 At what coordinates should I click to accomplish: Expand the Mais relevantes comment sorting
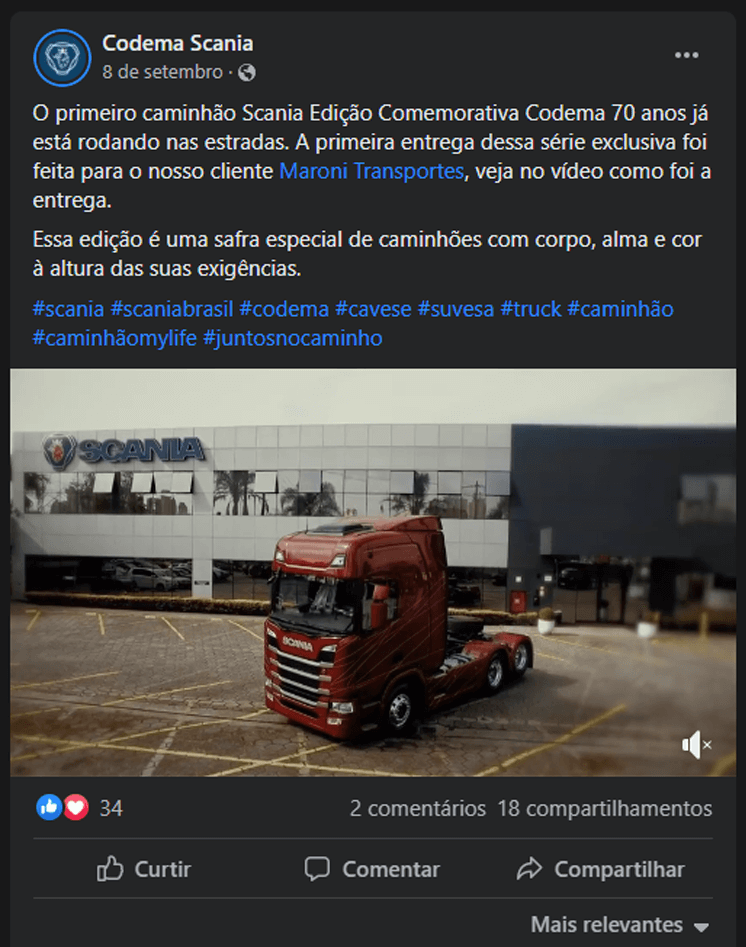point(619,925)
